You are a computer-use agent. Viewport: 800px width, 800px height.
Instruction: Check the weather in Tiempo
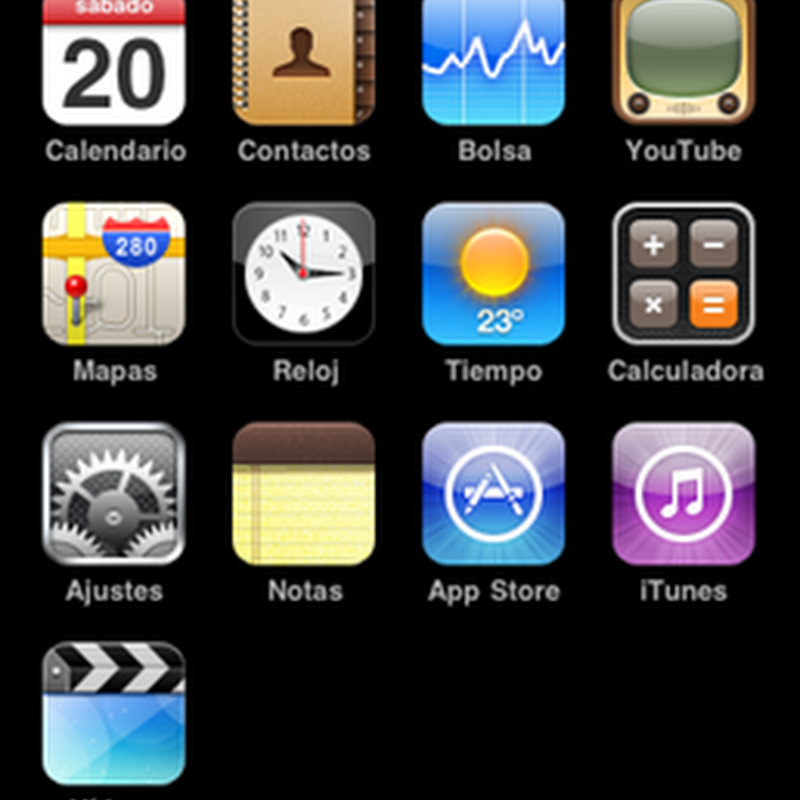coord(494,274)
